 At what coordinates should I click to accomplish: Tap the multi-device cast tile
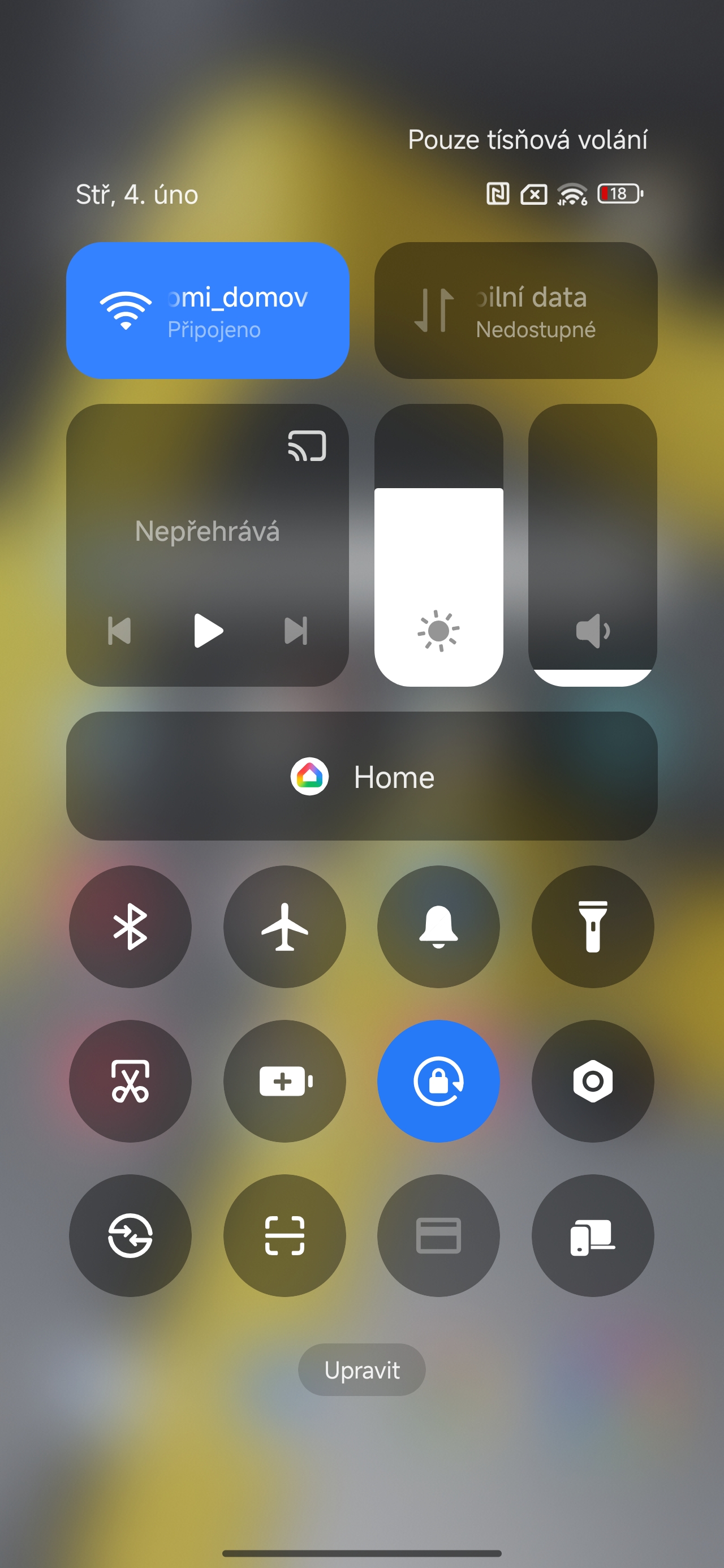pos(592,1235)
